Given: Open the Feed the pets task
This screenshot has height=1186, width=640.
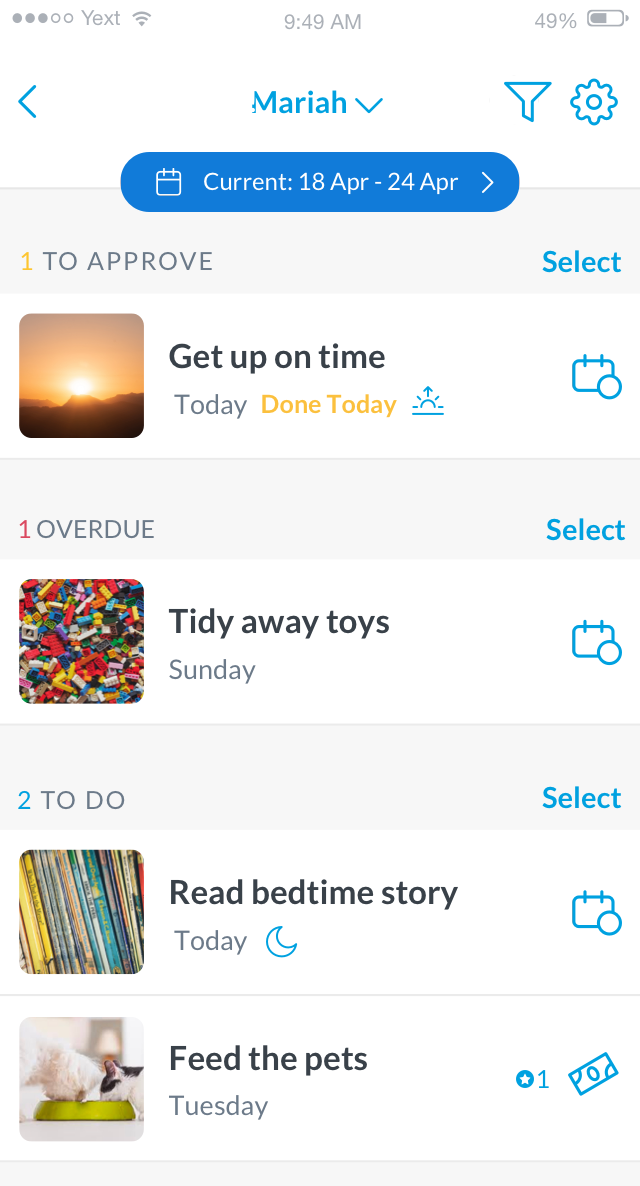Looking at the screenshot, I should click(x=268, y=1059).
